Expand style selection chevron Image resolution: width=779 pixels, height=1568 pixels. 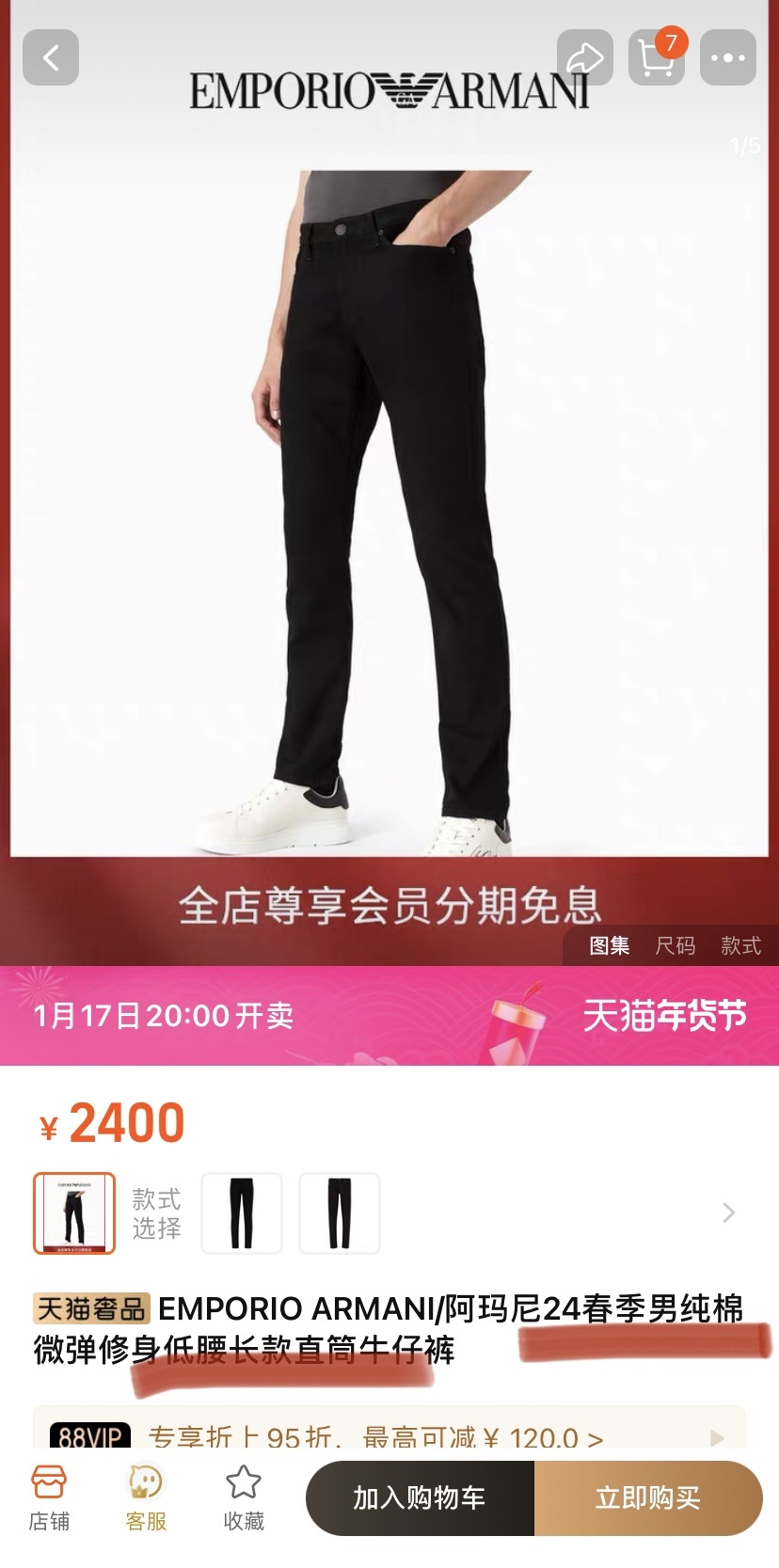pos(728,1212)
